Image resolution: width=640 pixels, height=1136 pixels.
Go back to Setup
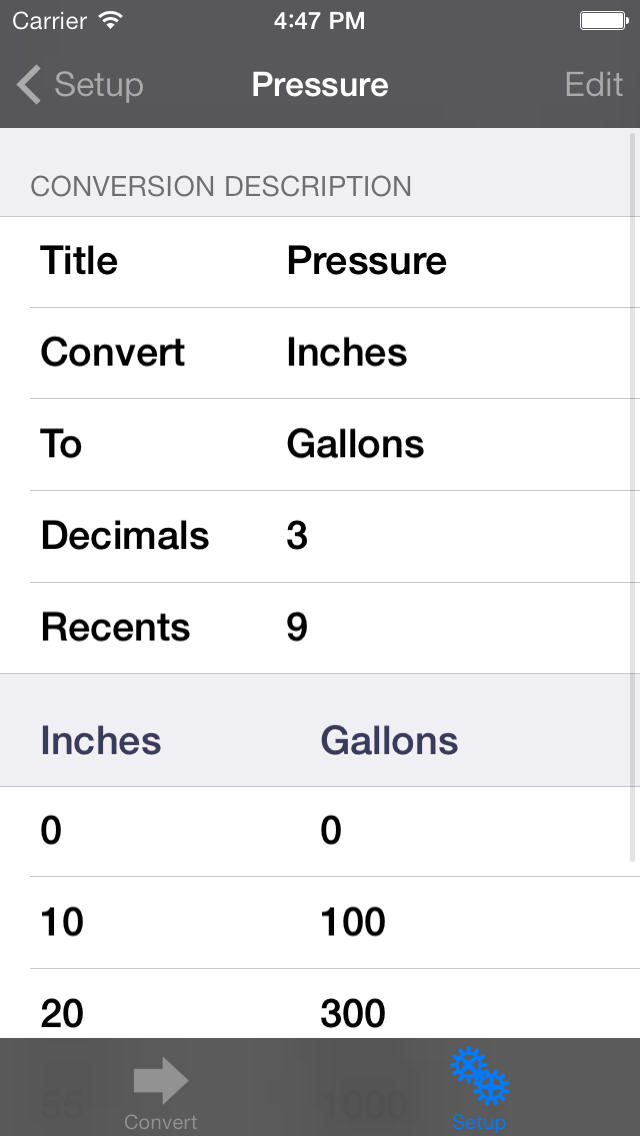[x=80, y=85]
